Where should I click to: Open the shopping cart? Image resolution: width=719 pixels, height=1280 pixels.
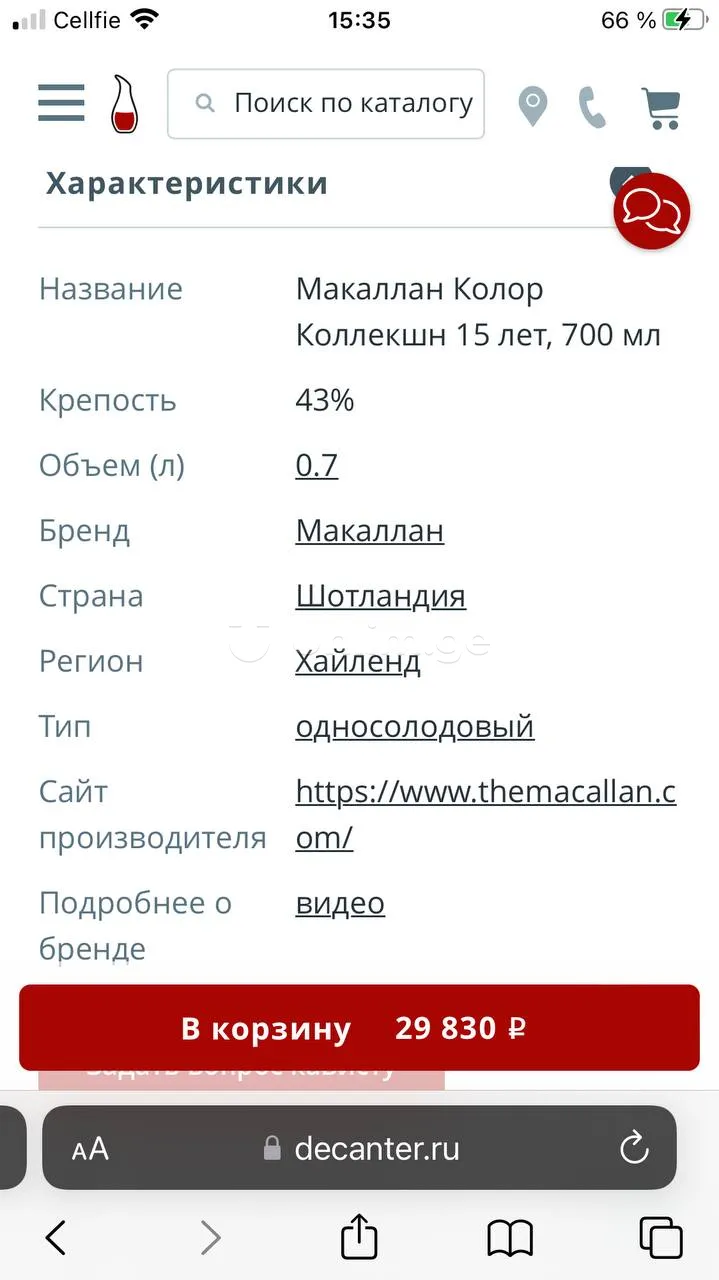pos(661,107)
